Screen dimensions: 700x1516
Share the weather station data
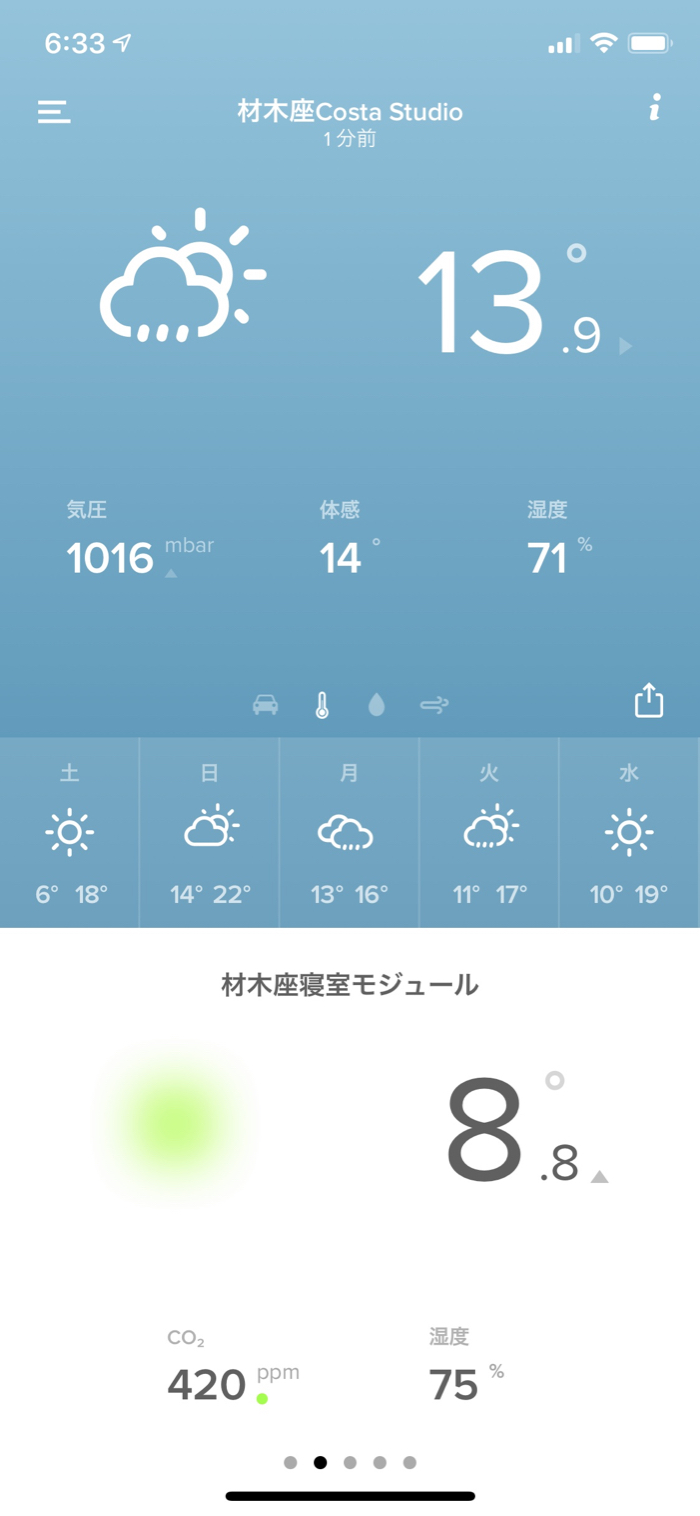[649, 700]
